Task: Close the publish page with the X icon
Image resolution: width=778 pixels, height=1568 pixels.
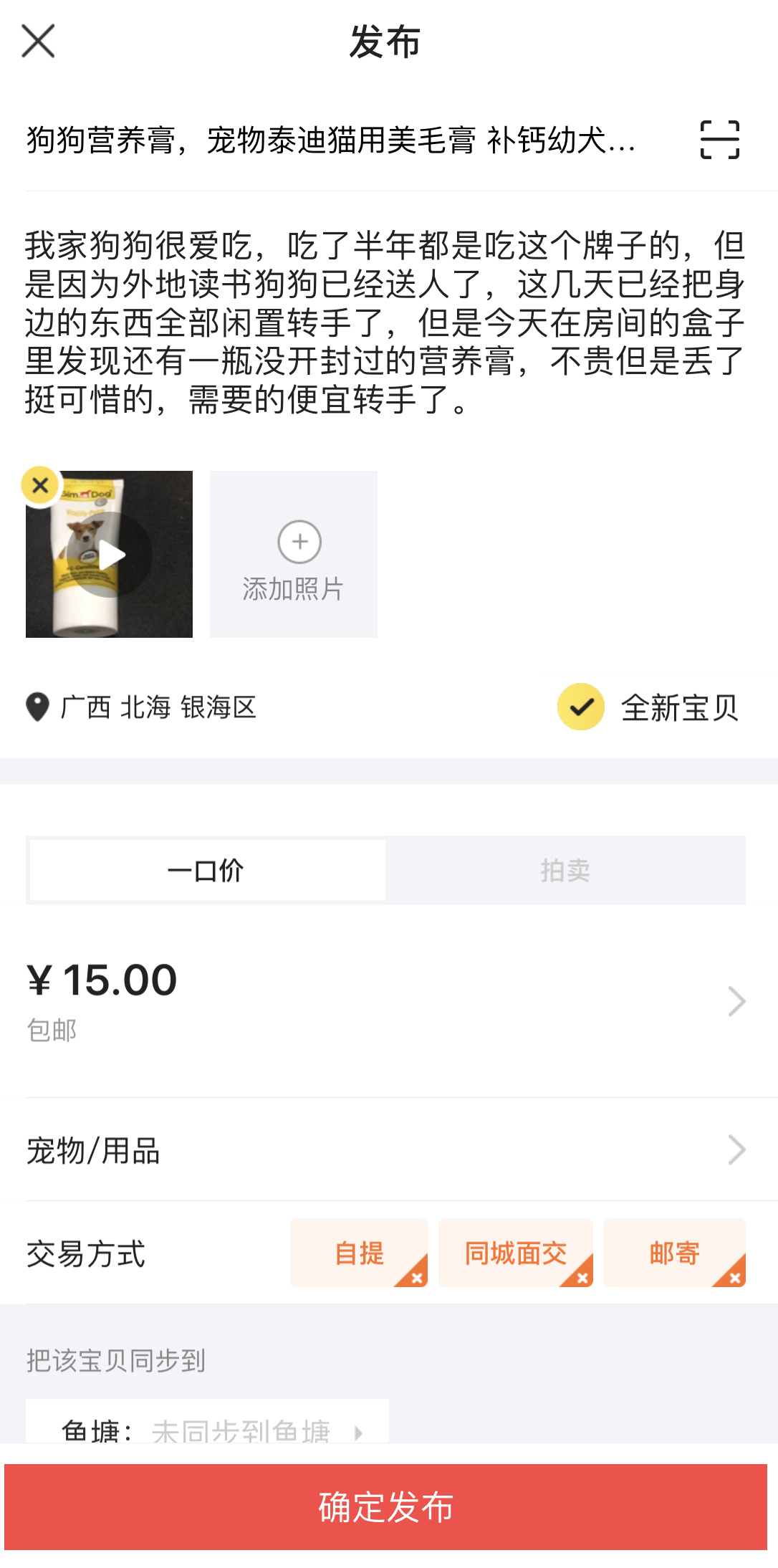Action: pyautogui.click(x=38, y=42)
